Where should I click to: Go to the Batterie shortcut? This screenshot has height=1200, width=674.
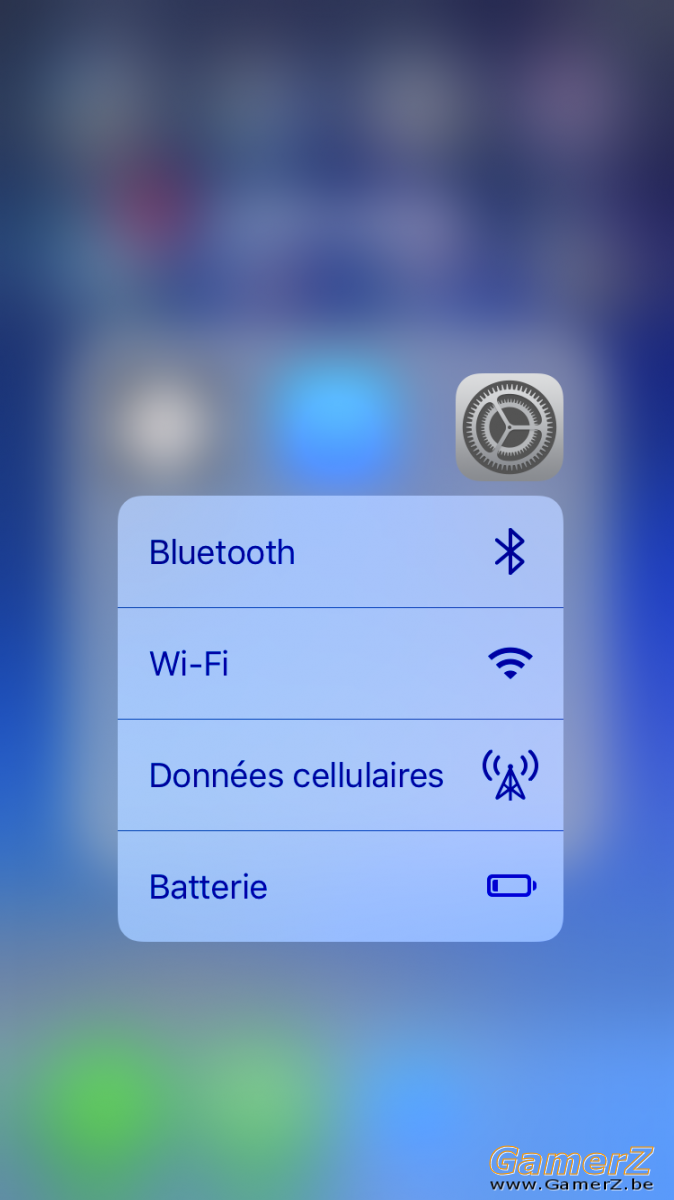pyautogui.click(x=340, y=886)
